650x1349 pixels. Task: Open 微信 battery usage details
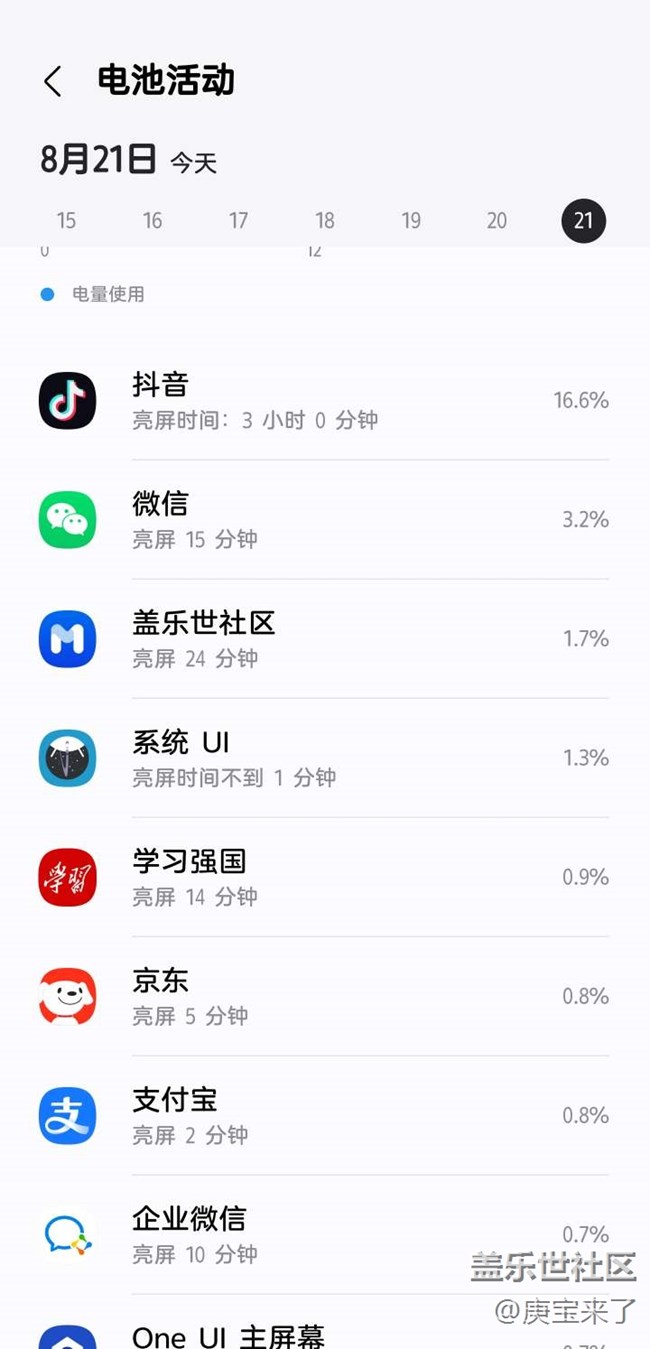coord(325,520)
